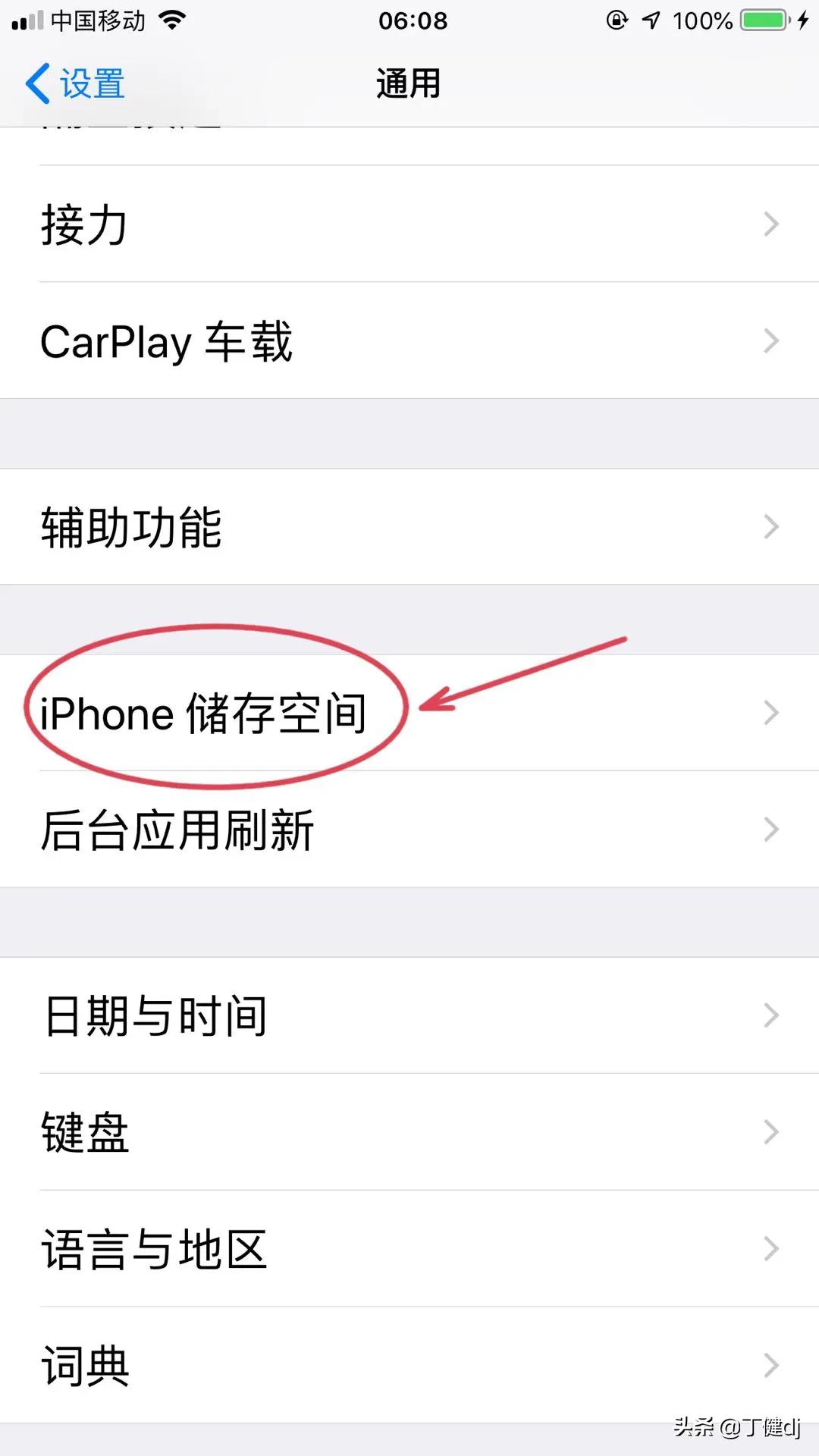This screenshot has height=1456, width=819.
Task: Open 语言与地区 settings
Action: [409, 1249]
